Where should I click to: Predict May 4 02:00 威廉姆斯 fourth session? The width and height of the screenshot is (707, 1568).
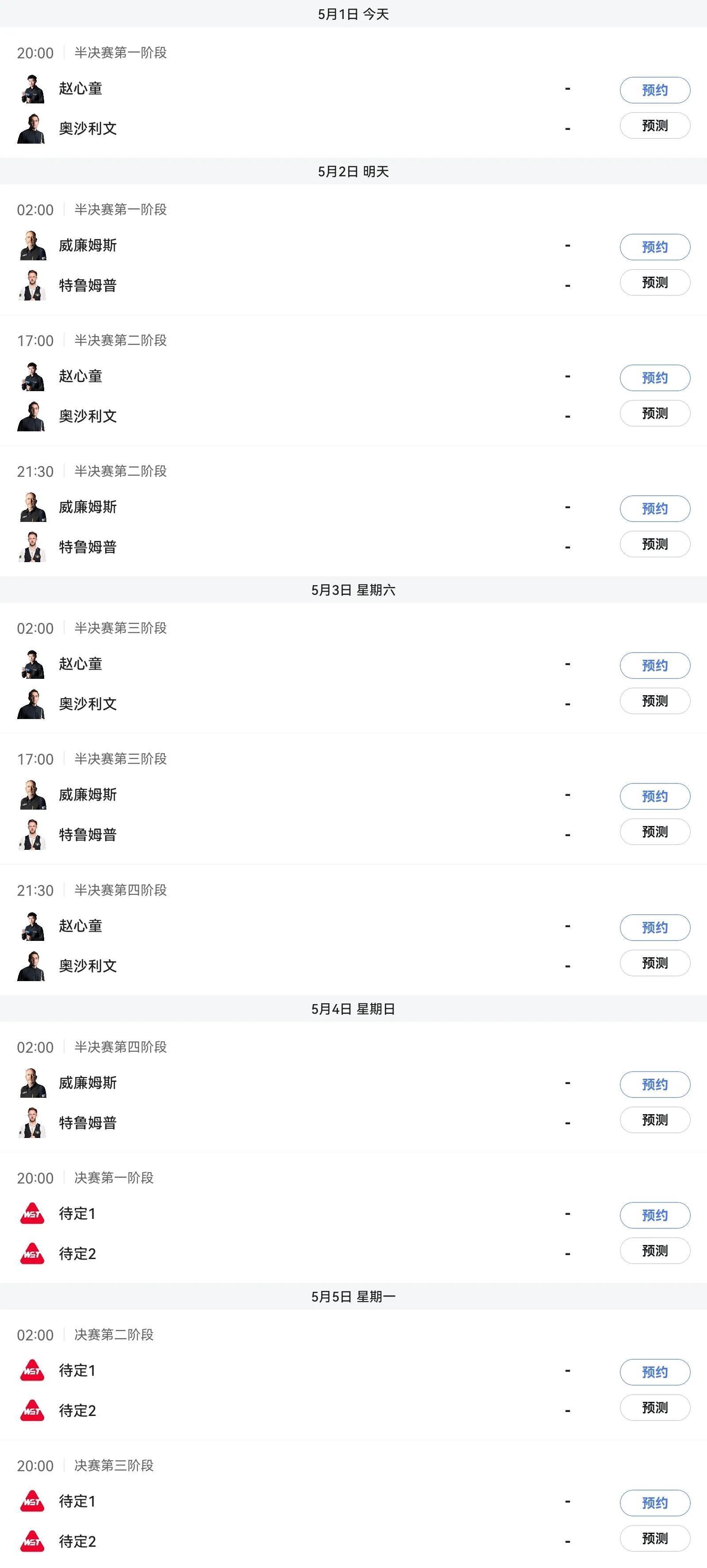[x=655, y=1120]
